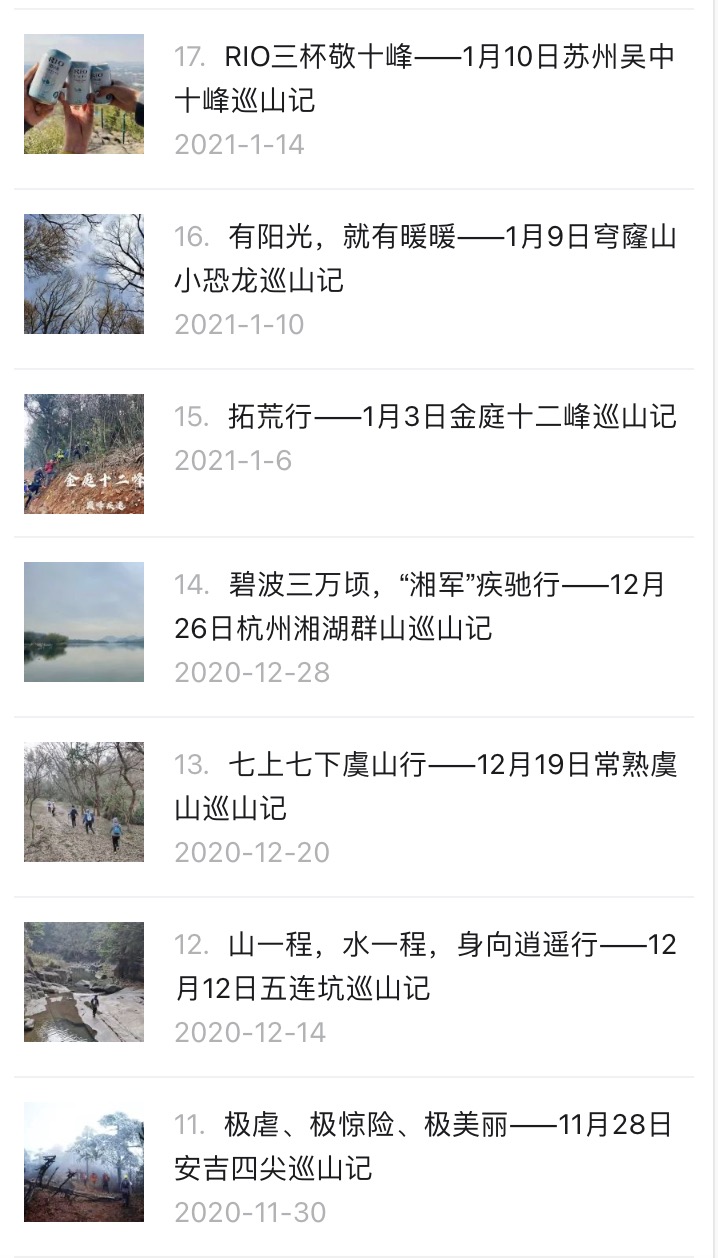Open article 11 about 安吉四尖巡山记
This screenshot has height=1258, width=718.
(425, 1146)
